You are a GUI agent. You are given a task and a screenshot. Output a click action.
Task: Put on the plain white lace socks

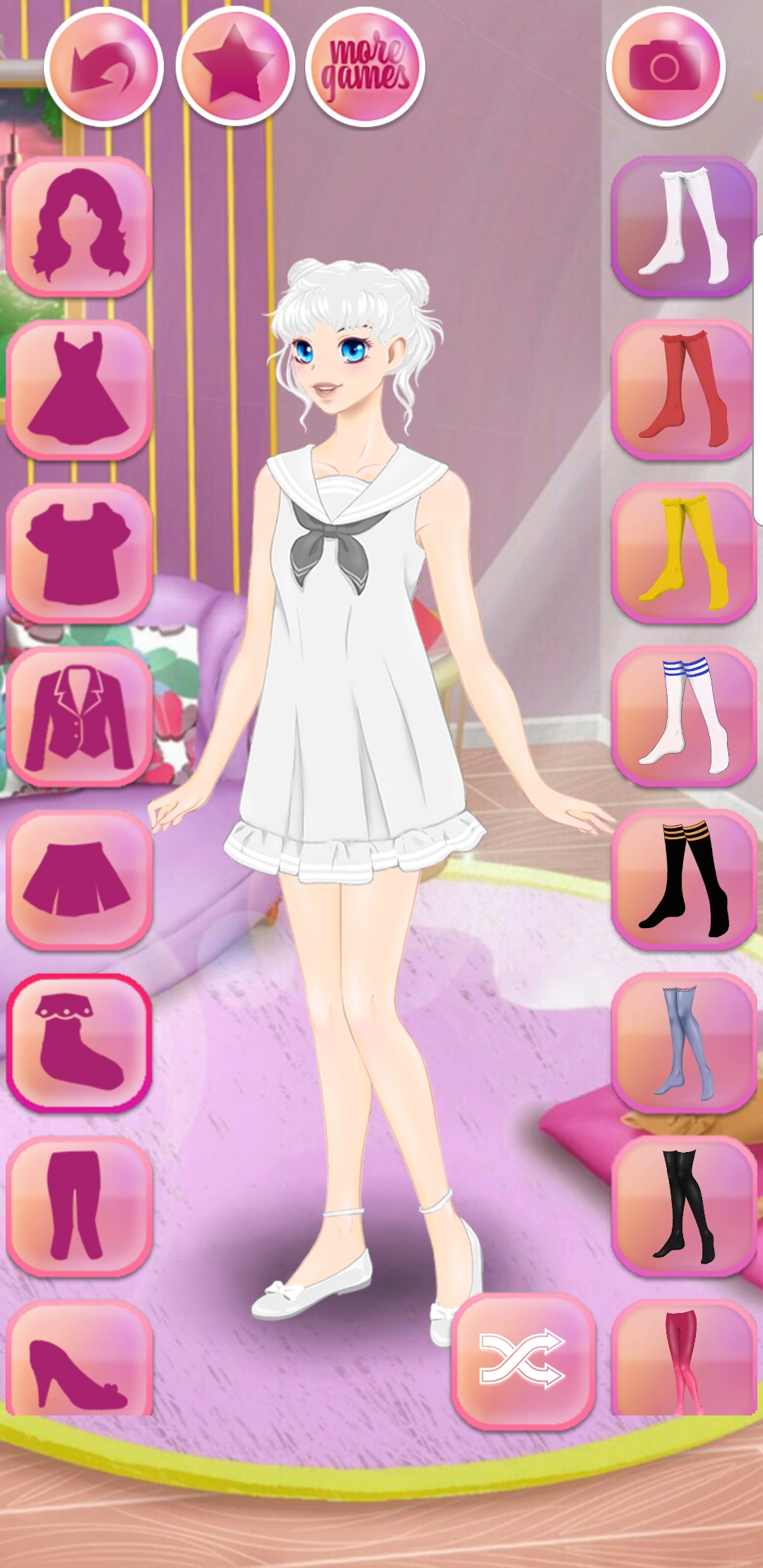684,227
